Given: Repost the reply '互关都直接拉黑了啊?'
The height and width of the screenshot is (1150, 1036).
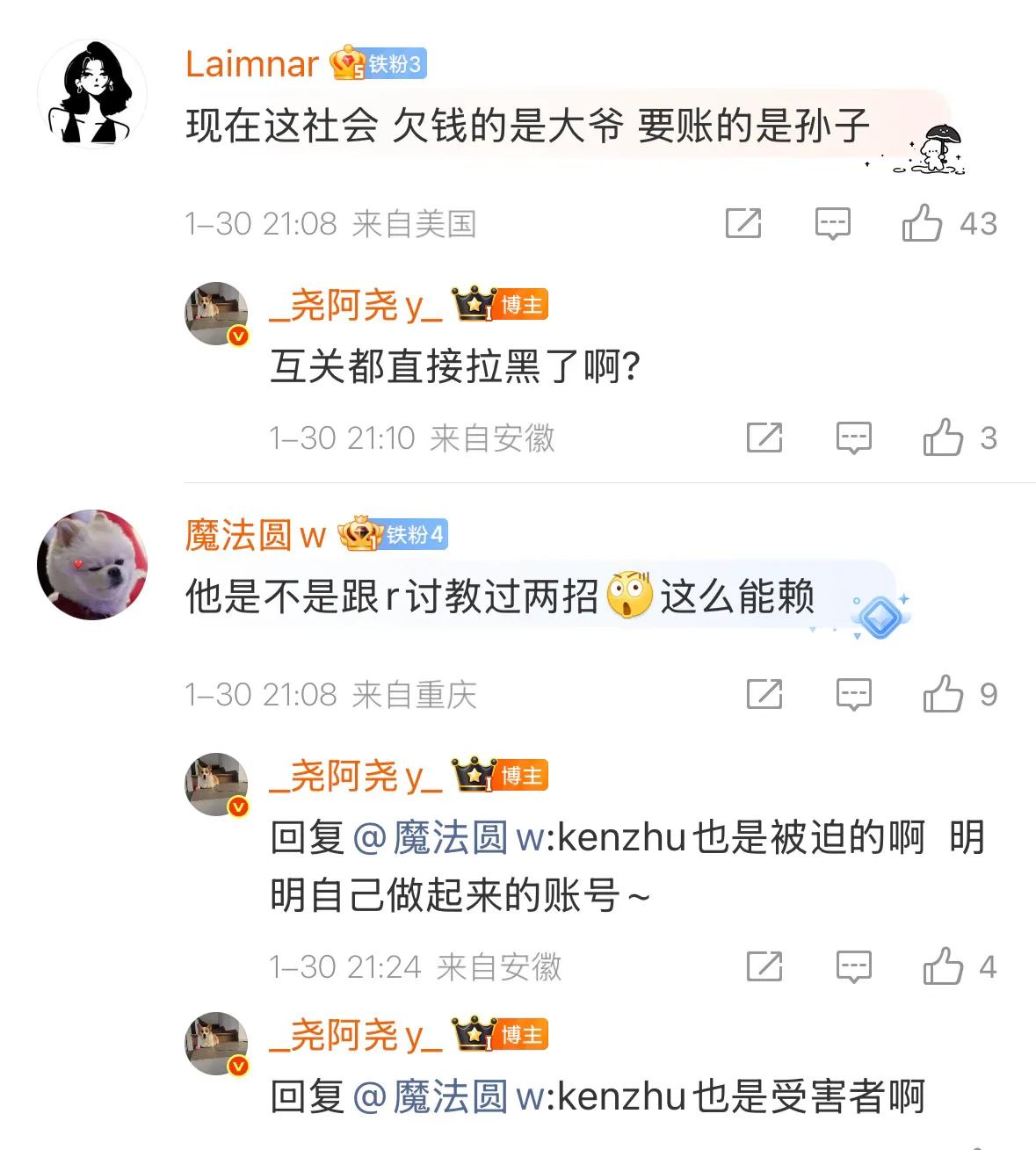Looking at the screenshot, I should (764, 438).
